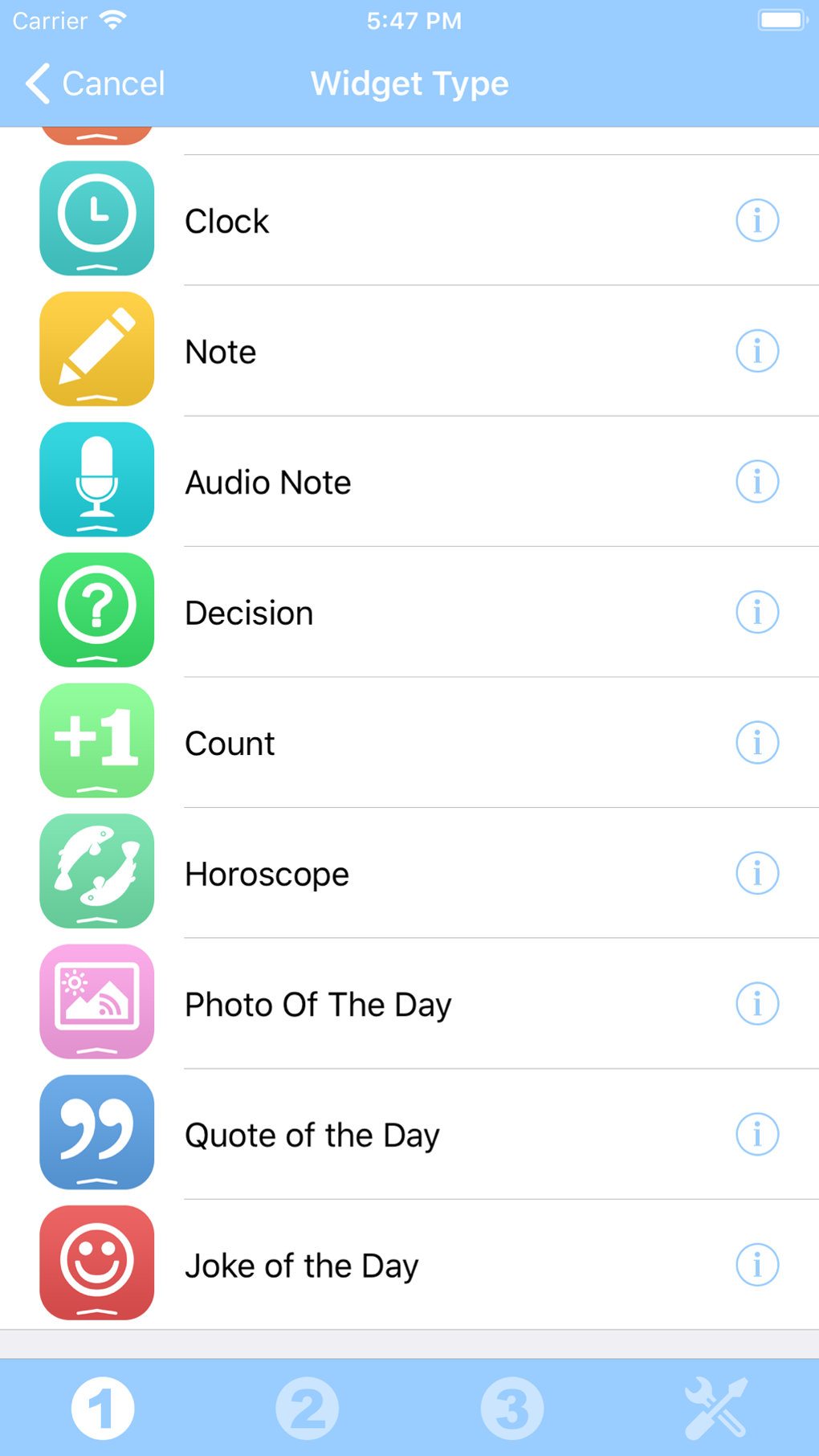Cancel and go back

pos(96,84)
